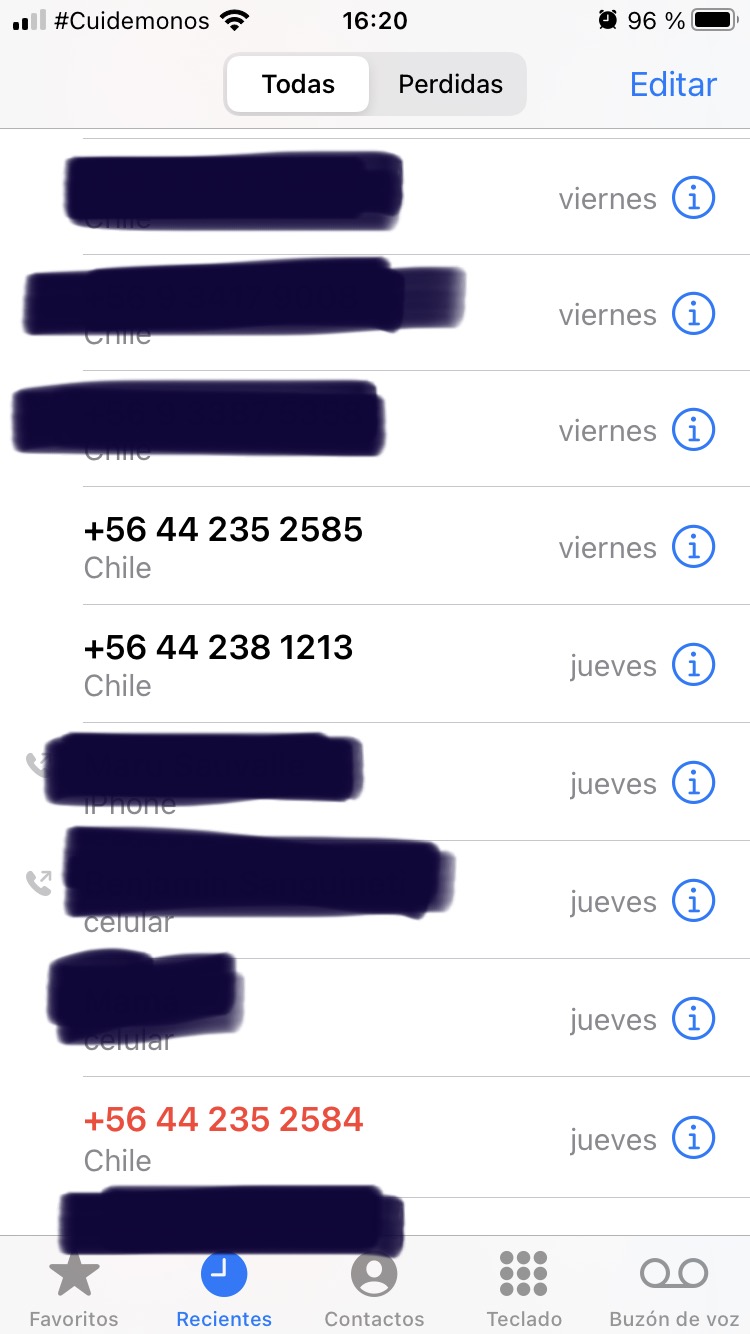The image size is (750, 1334).
Task: Open the Teclado keypad tab
Action: coord(524,1288)
